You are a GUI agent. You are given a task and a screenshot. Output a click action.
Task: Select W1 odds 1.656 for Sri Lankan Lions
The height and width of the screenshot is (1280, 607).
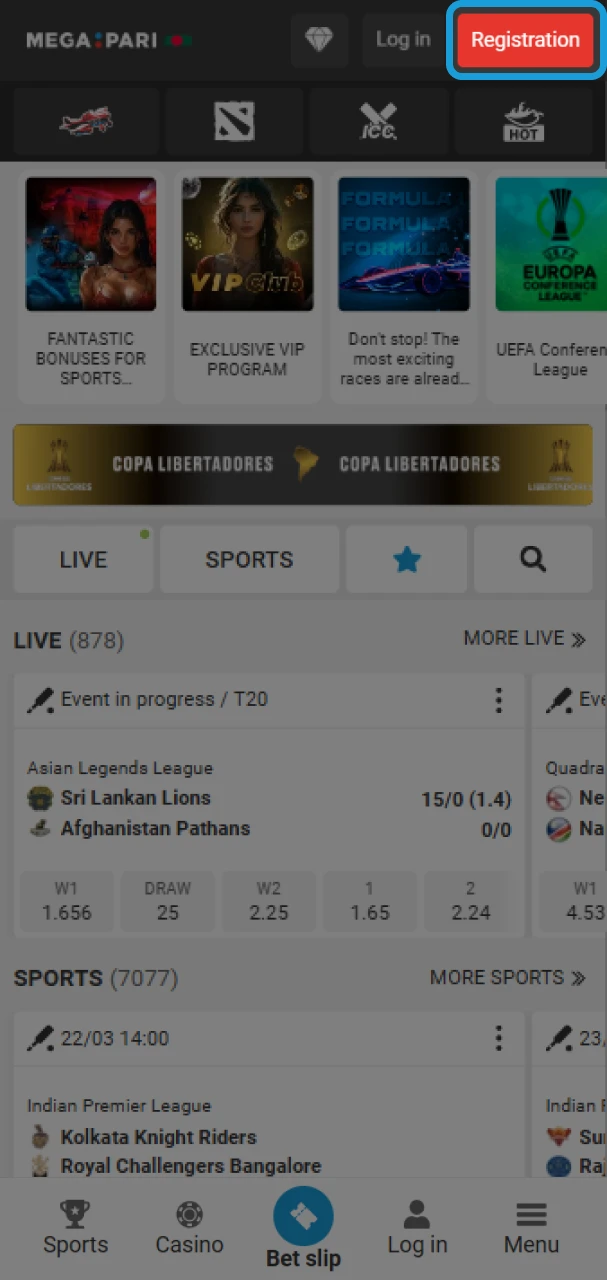pos(66,901)
